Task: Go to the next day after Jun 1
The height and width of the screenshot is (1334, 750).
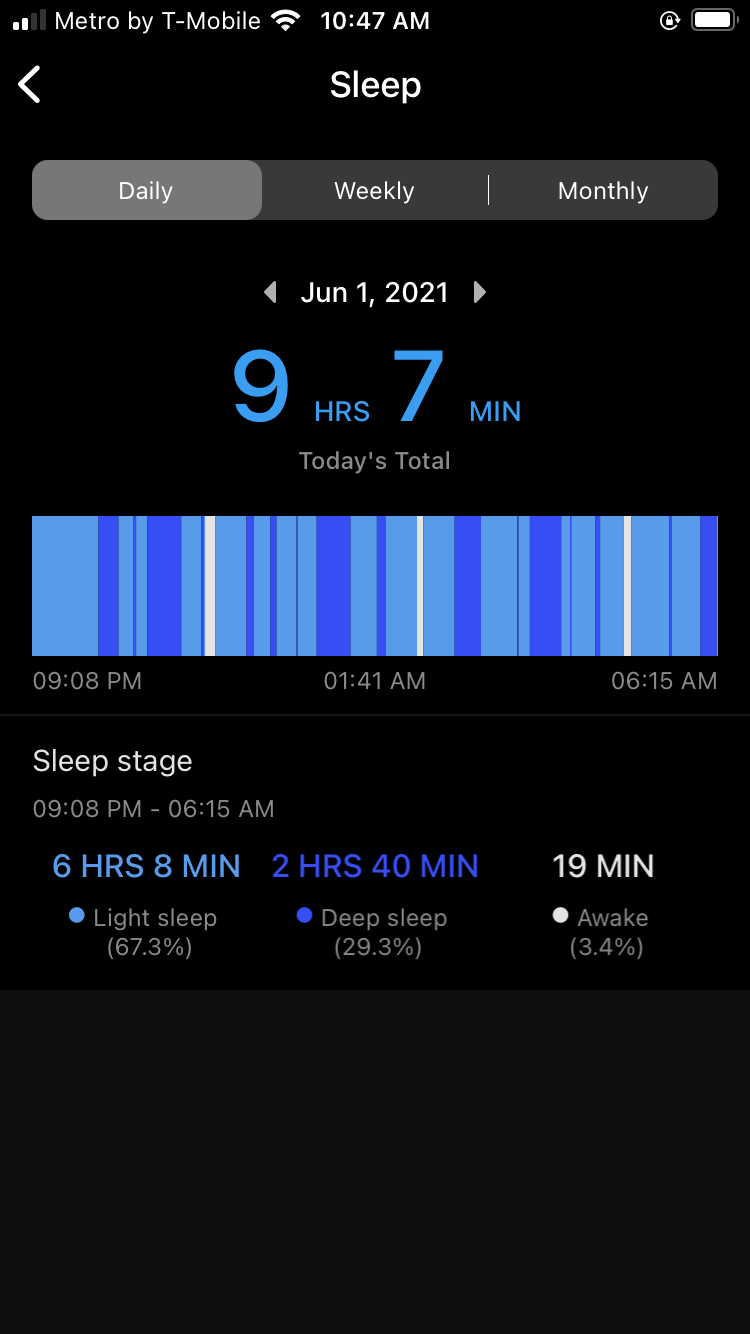Action: [480, 292]
